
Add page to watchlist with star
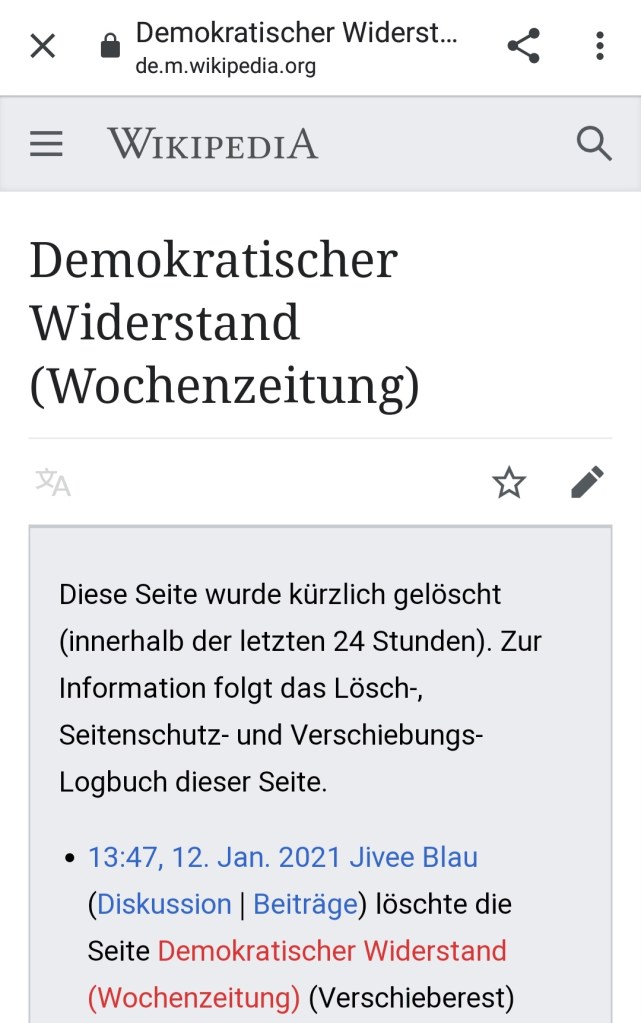point(509,483)
